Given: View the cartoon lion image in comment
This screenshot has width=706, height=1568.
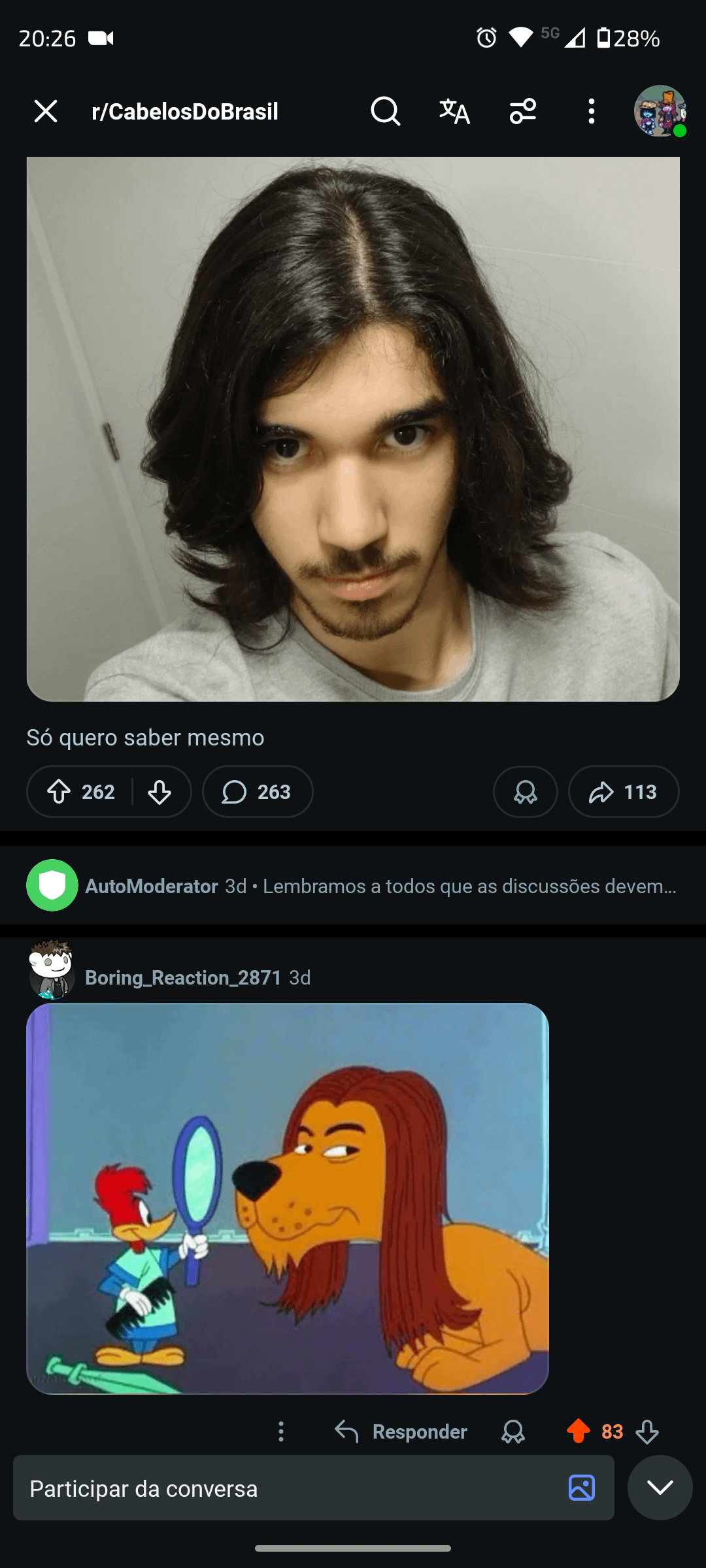Looking at the screenshot, I should [288, 1198].
